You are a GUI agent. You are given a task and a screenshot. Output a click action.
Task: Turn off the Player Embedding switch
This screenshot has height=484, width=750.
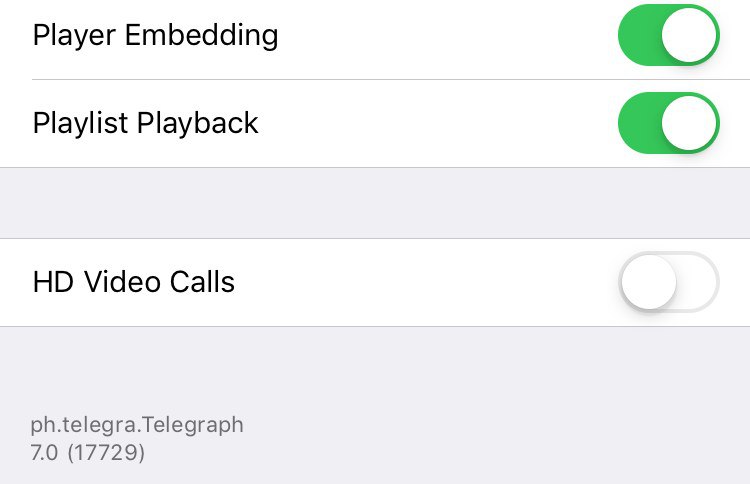[668, 36]
